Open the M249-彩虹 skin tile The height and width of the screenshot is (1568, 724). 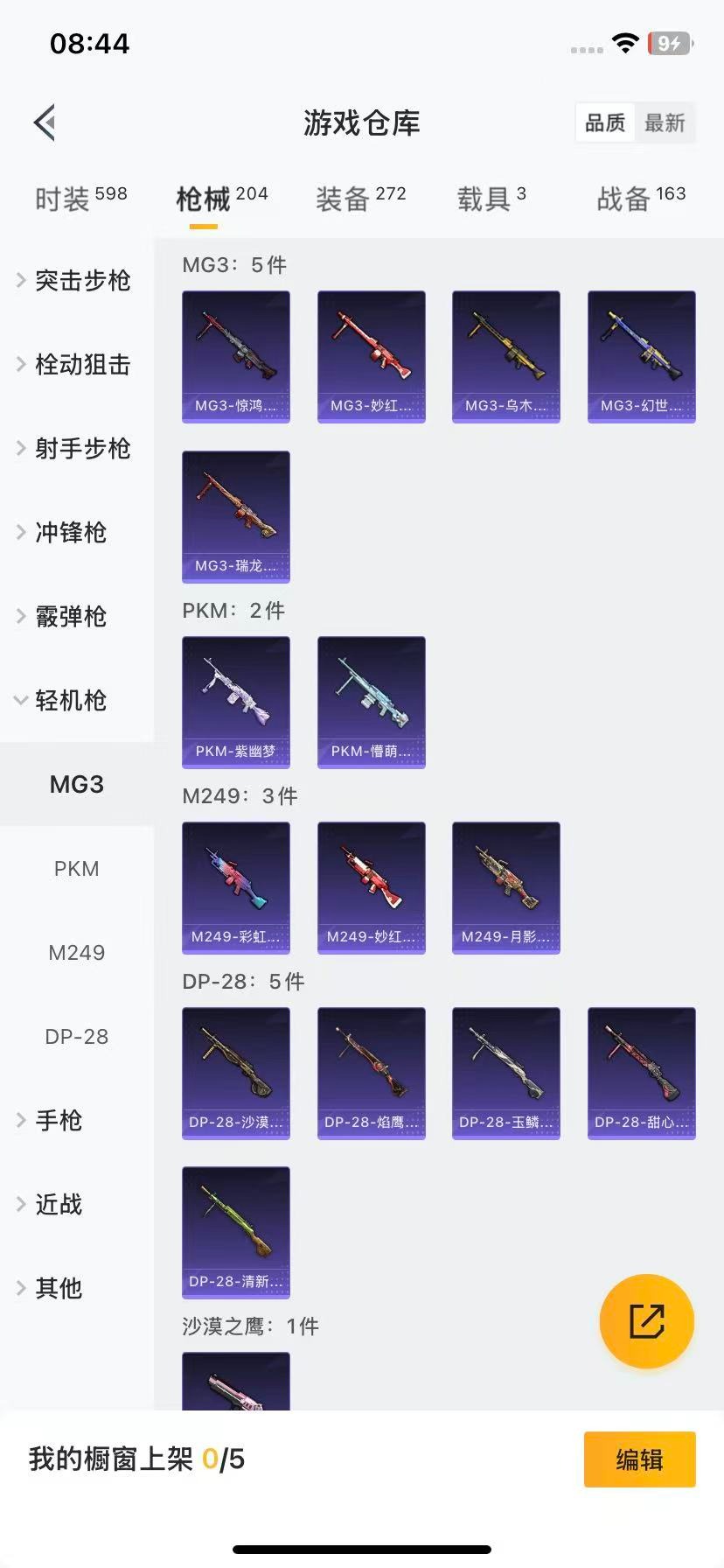[236, 887]
